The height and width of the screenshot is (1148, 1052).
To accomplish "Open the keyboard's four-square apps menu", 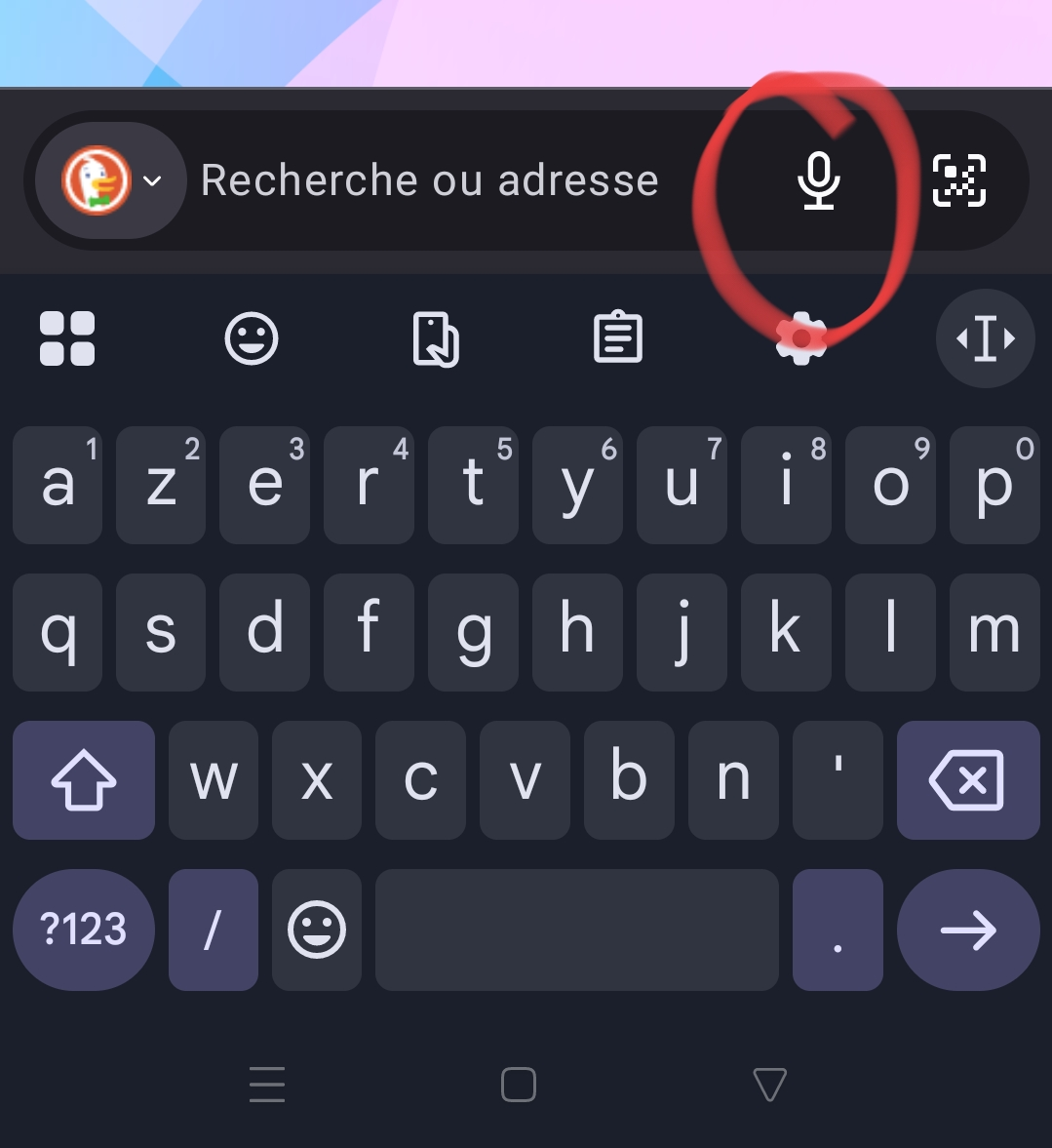I will [x=67, y=338].
